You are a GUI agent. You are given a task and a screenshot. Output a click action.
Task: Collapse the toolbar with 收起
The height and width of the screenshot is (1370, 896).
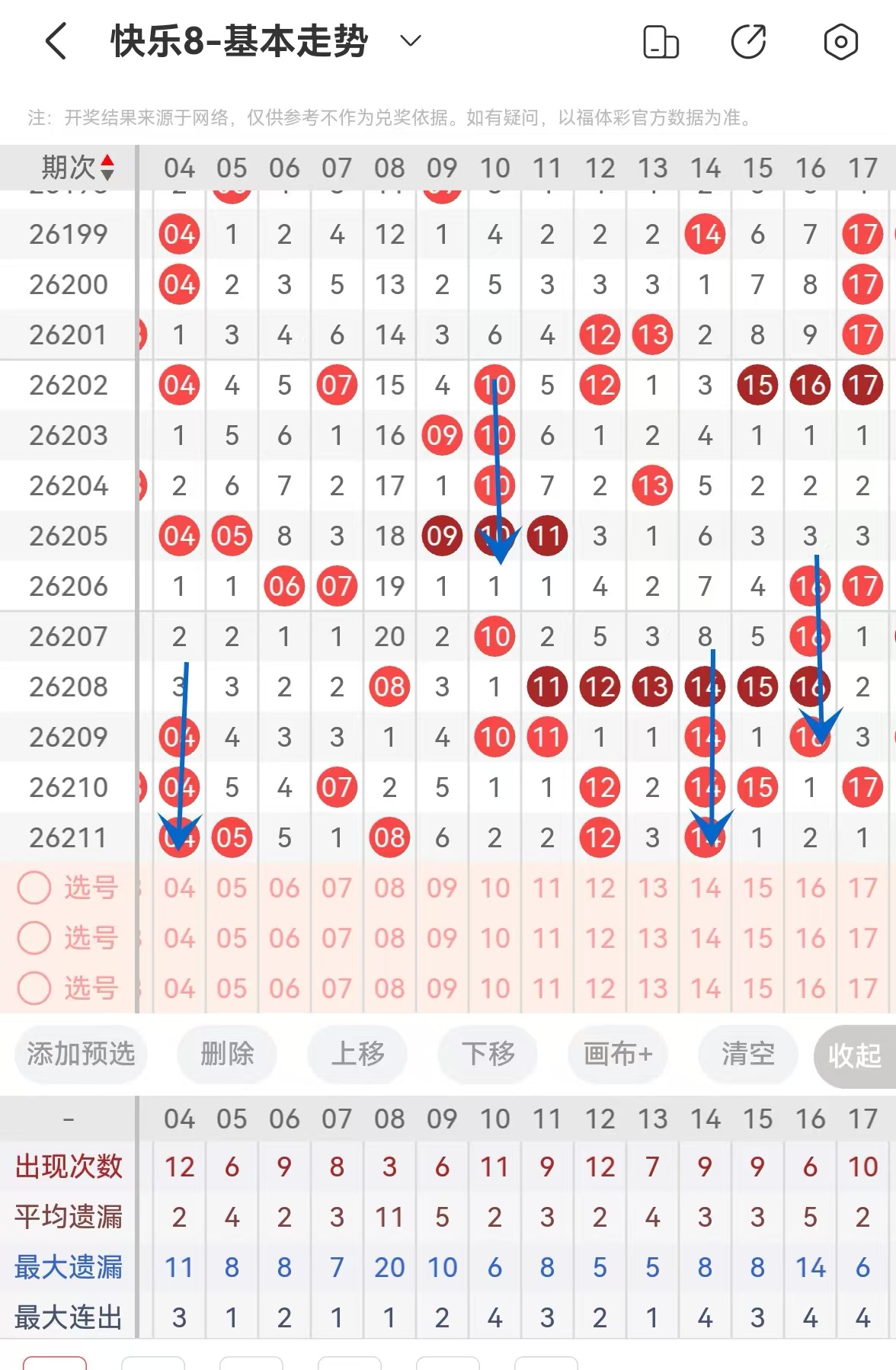[855, 1055]
